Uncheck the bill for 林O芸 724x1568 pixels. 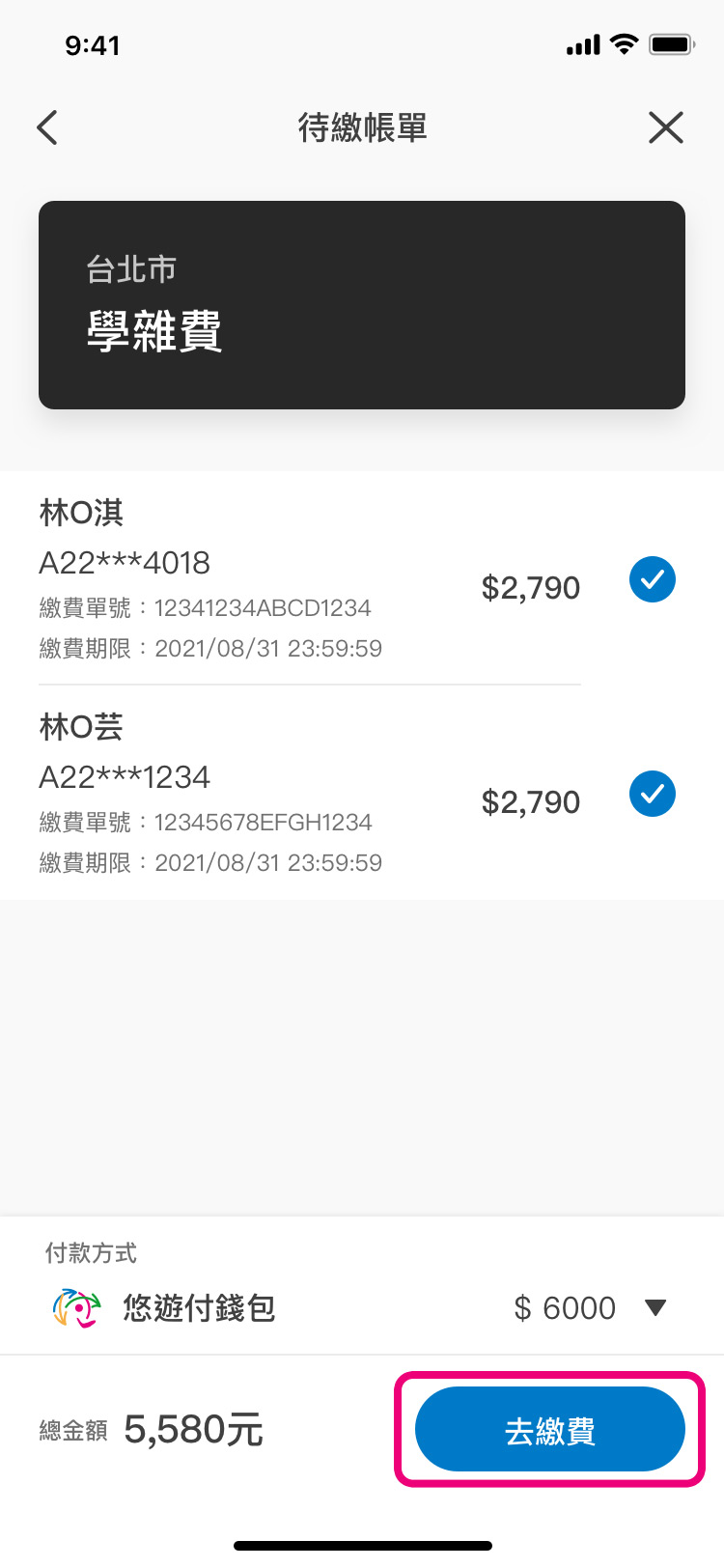pyautogui.click(x=653, y=795)
